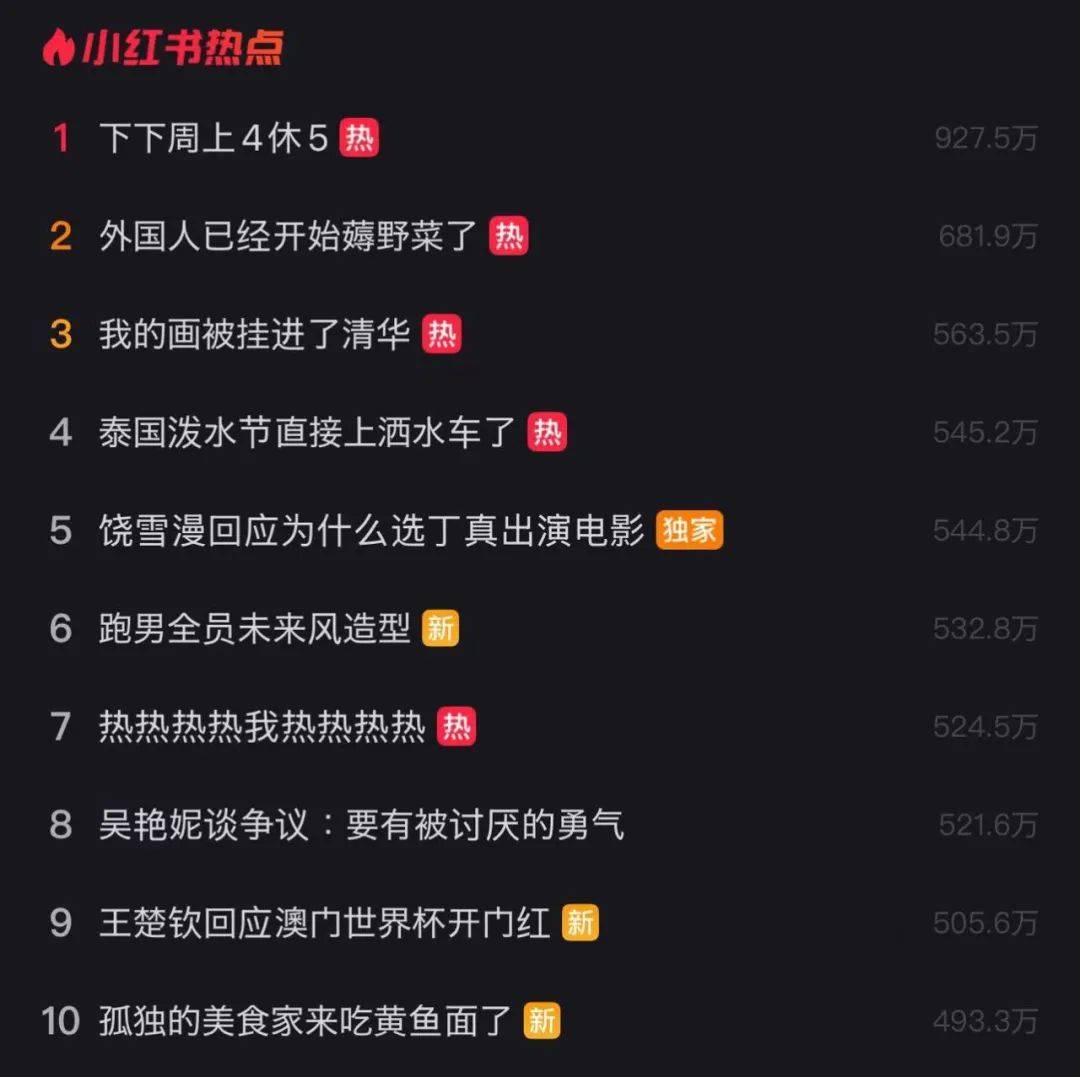Select 王楚钦回应澳门世界杯开门红

(x=324, y=922)
